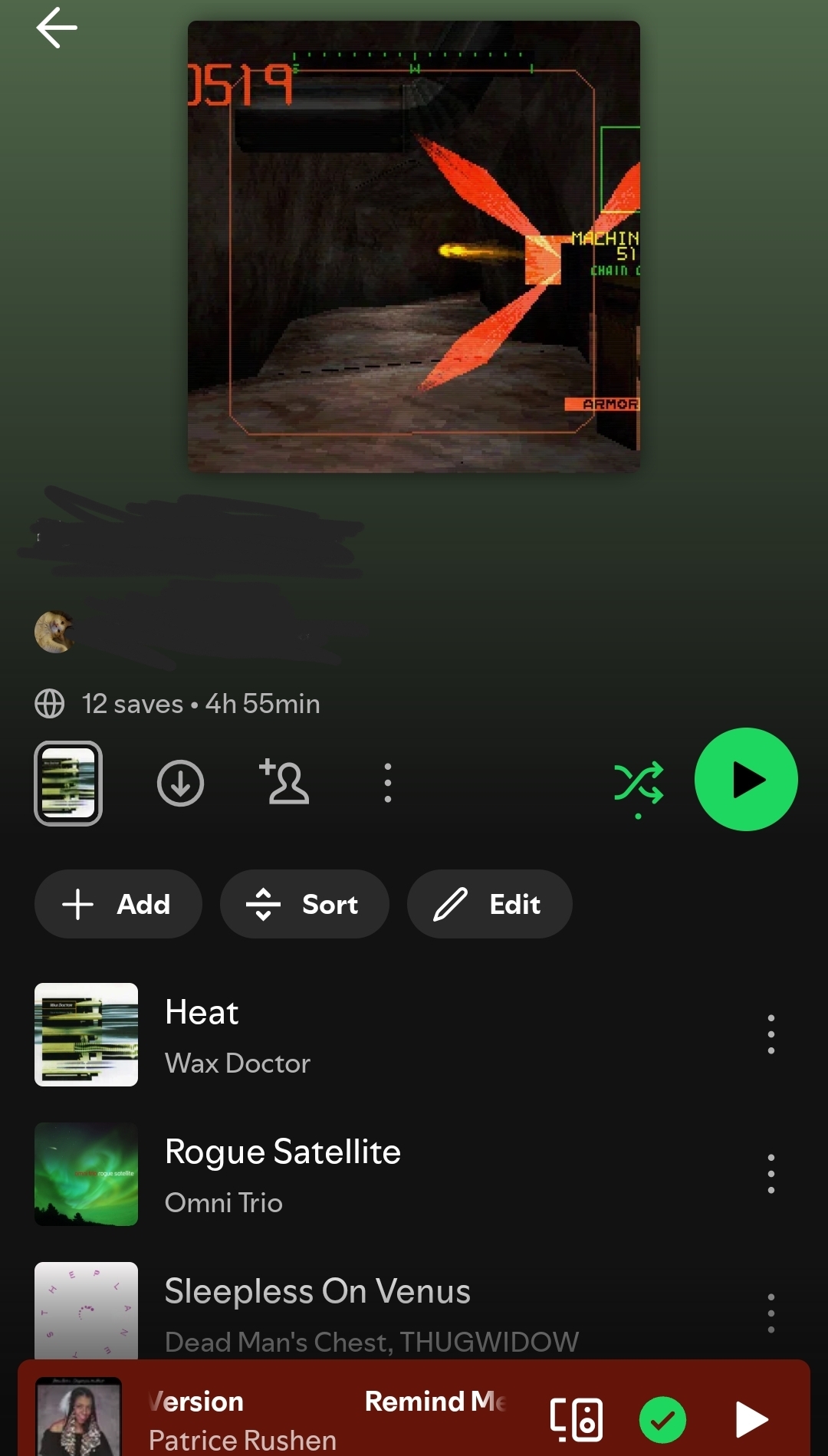The width and height of the screenshot is (828, 1456).
Task: Toggle shuffle mode
Action: tap(639, 784)
